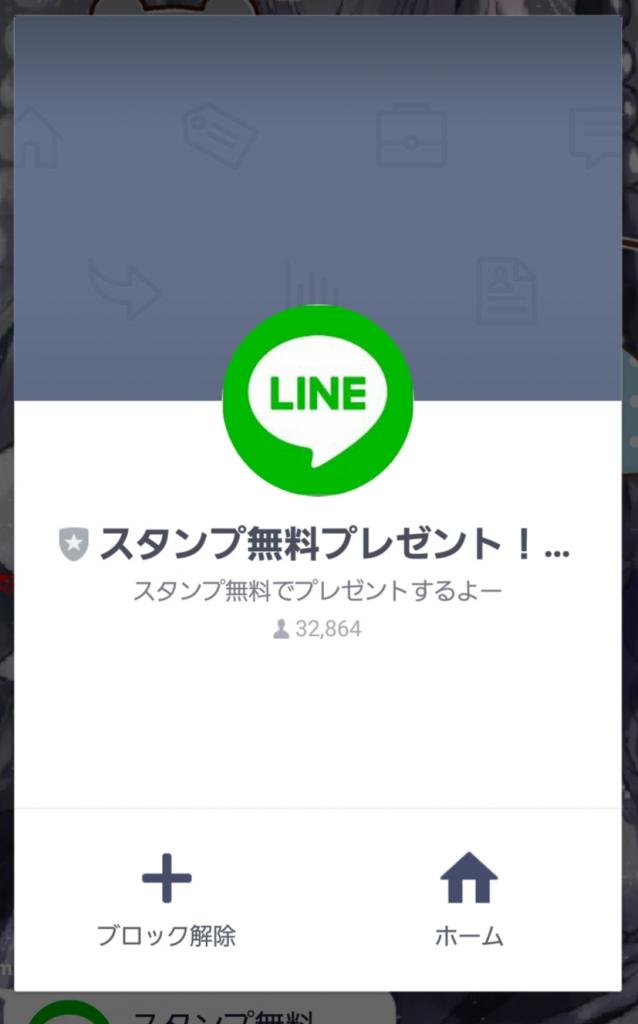
Task: Open the account's ホーム page
Action: tap(468, 900)
